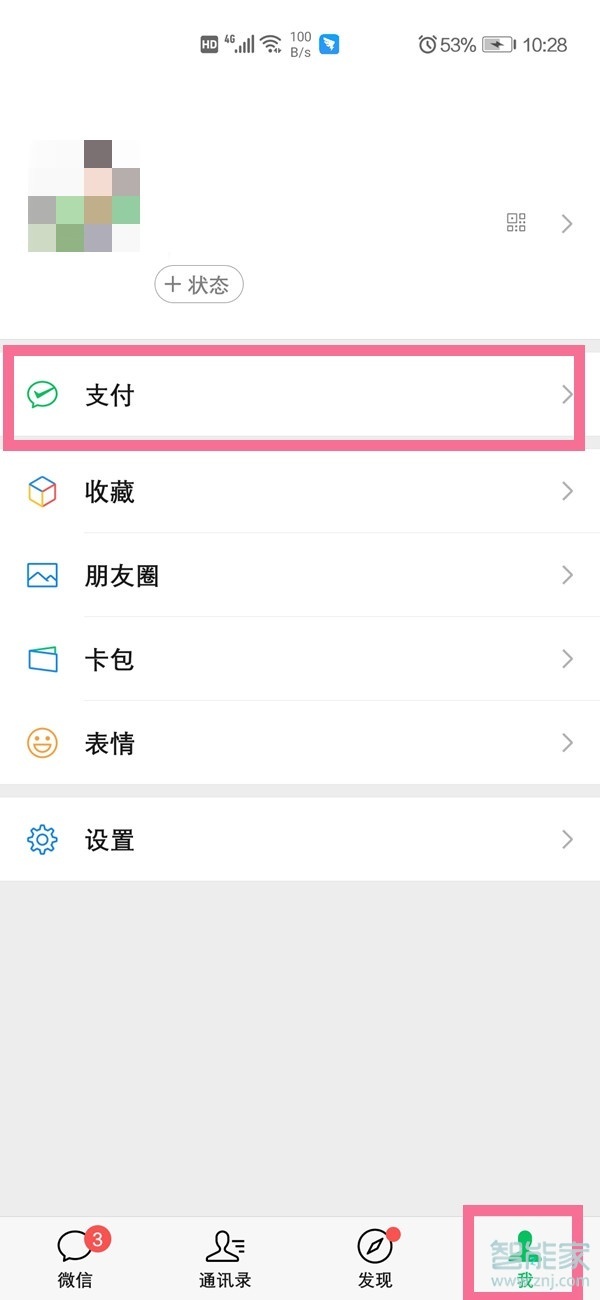Show my QR code

516,223
